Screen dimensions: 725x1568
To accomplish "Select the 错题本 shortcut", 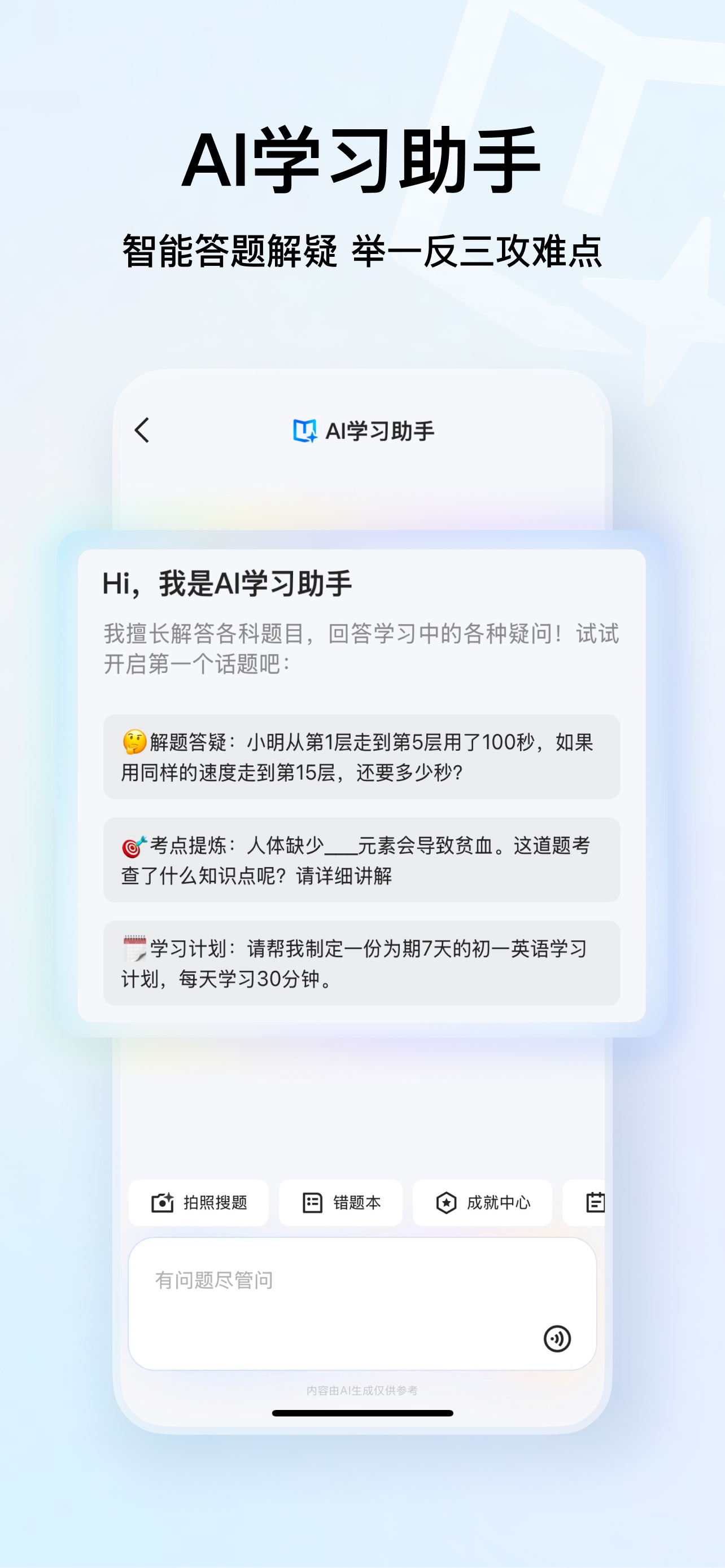I will [340, 1203].
